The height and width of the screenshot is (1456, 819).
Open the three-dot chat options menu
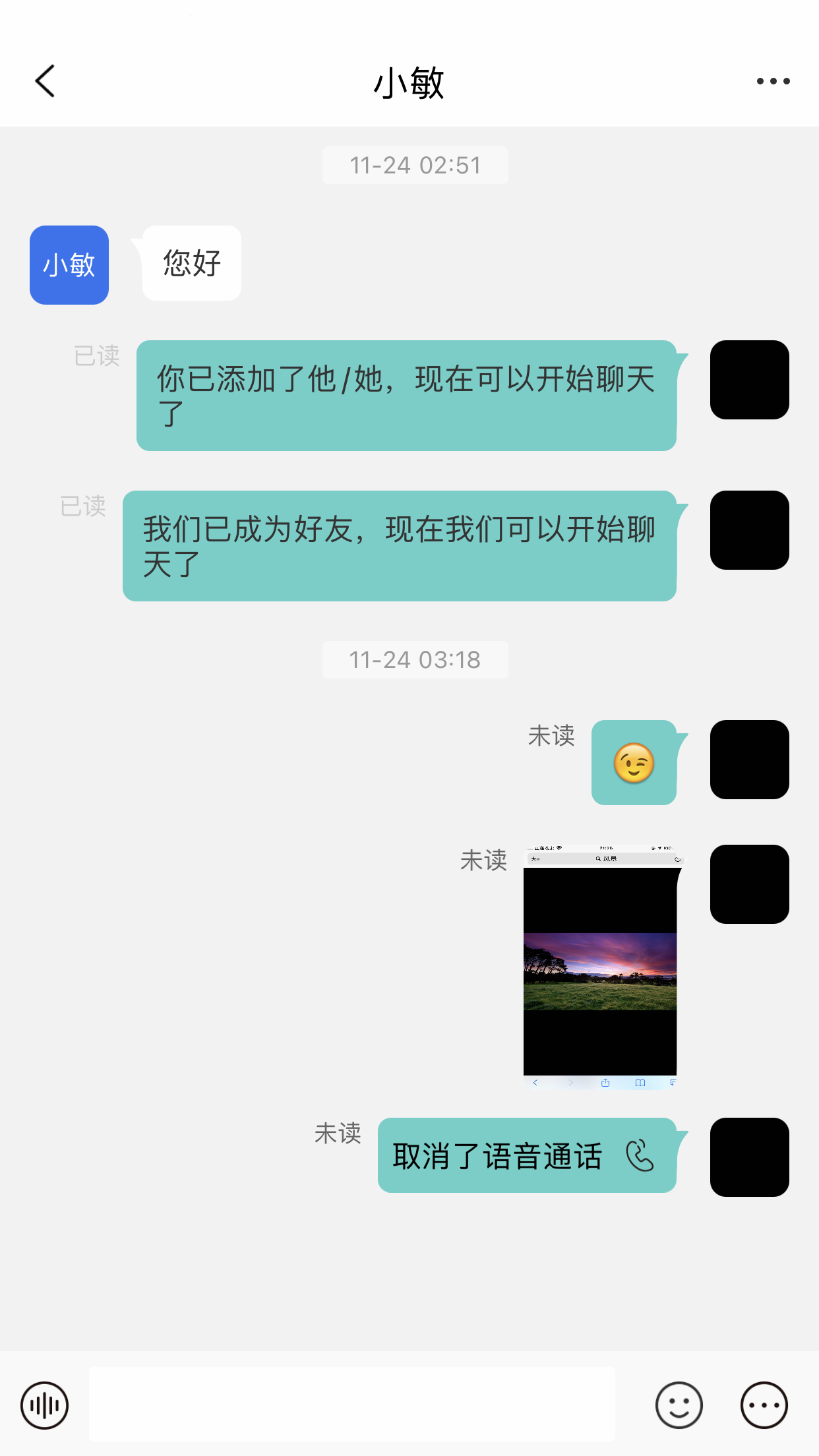pyautogui.click(x=773, y=81)
